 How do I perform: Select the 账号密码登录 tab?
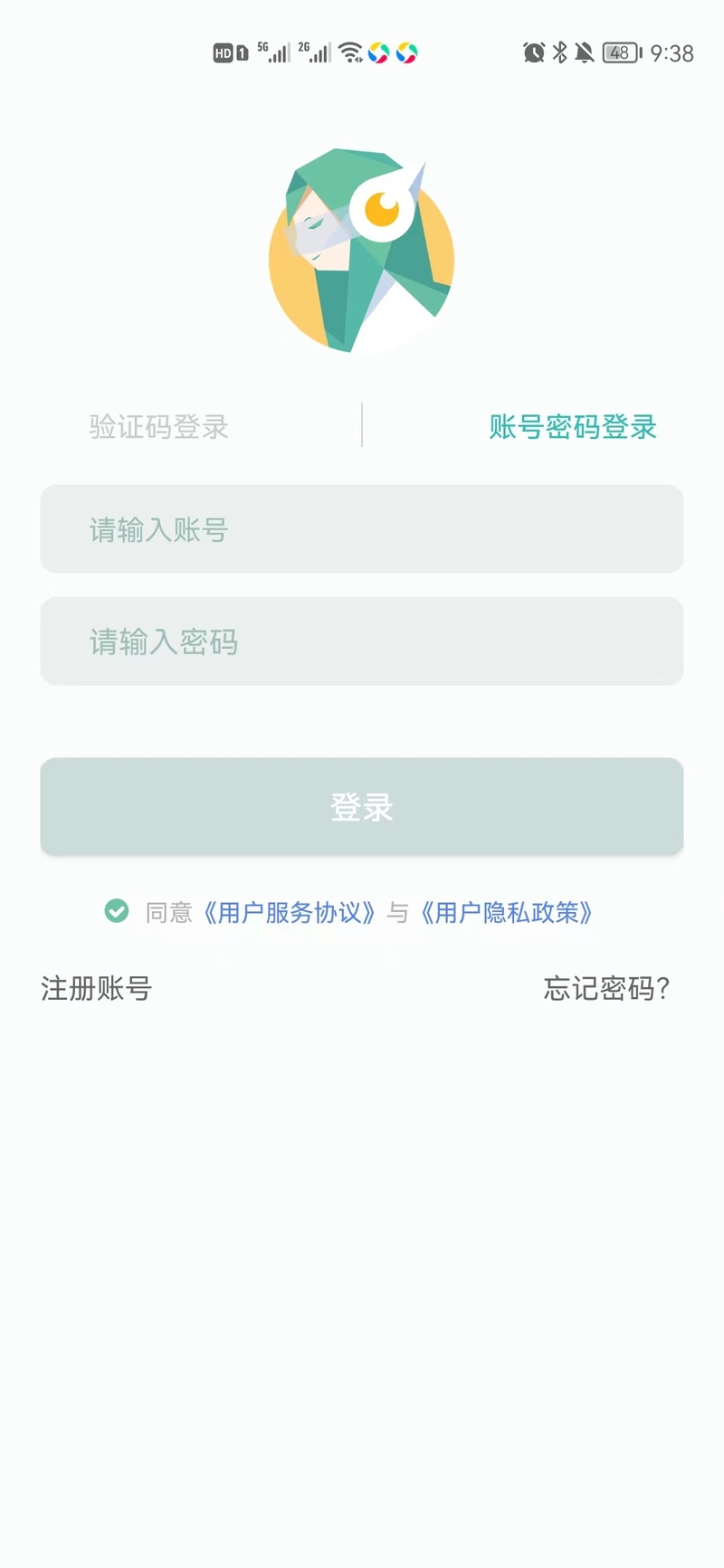(x=572, y=426)
